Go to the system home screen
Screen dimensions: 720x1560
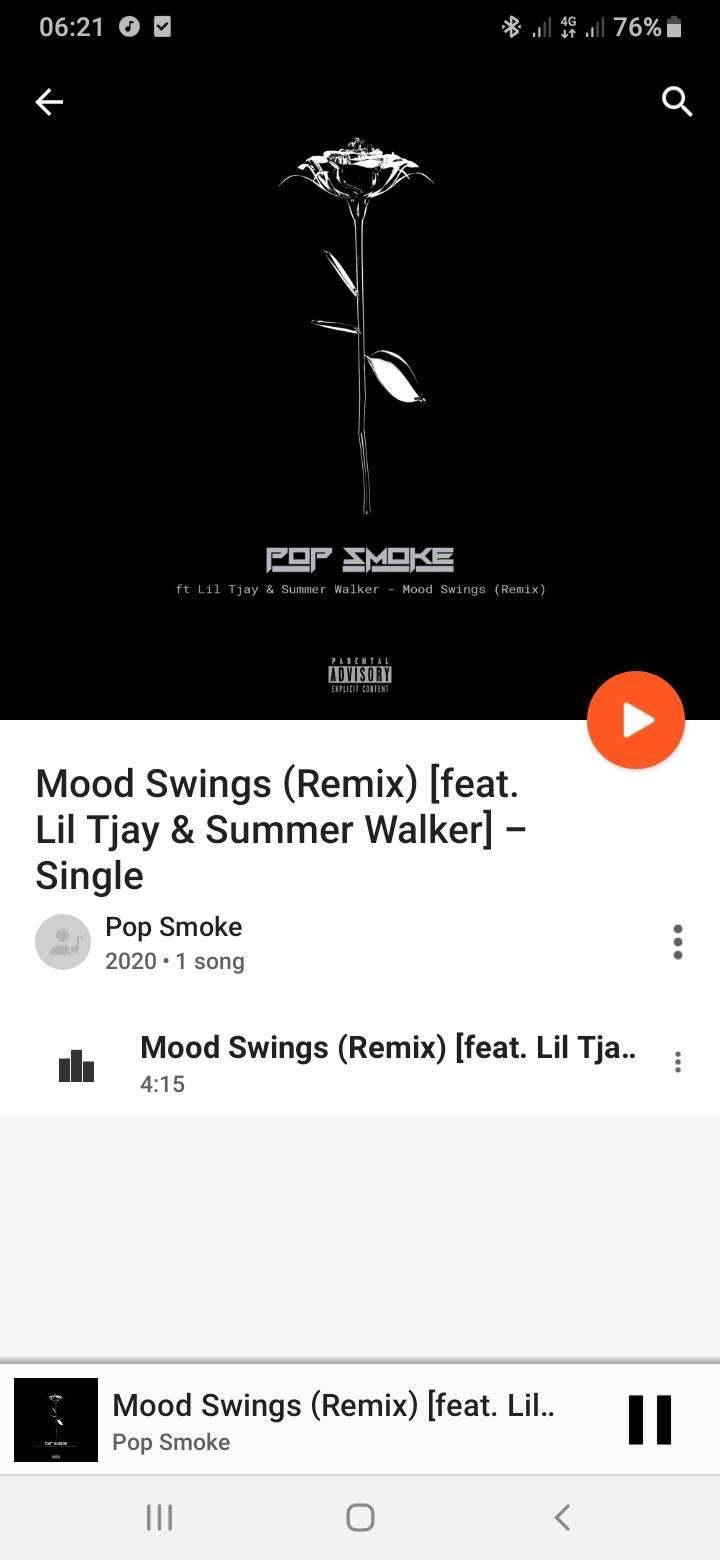[360, 1517]
